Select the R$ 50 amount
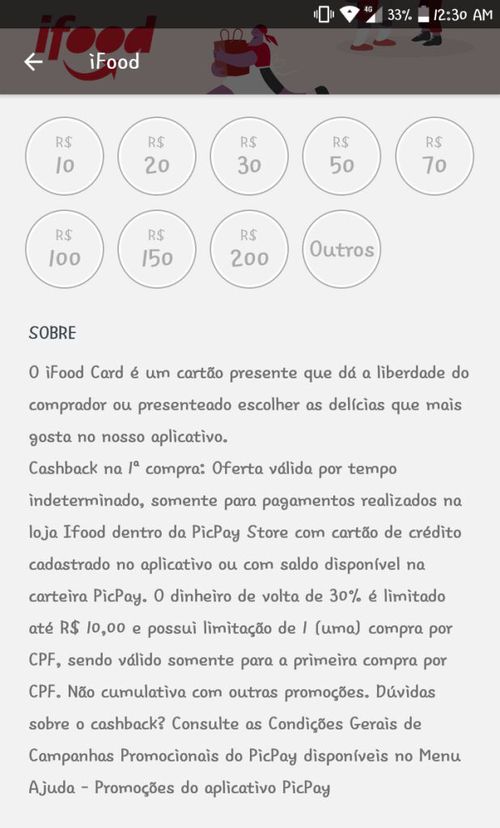The width and height of the screenshot is (500, 828). (342, 156)
